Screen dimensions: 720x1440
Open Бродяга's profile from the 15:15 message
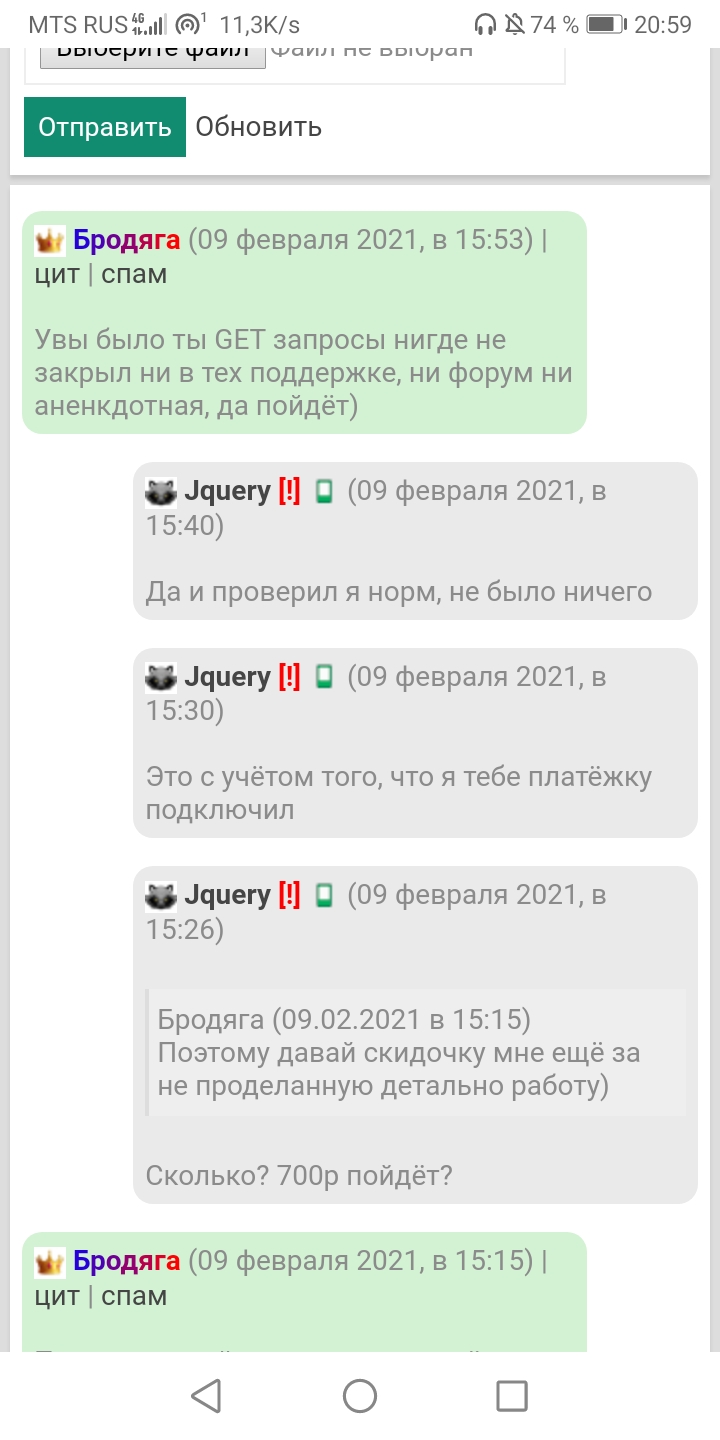point(126,1261)
